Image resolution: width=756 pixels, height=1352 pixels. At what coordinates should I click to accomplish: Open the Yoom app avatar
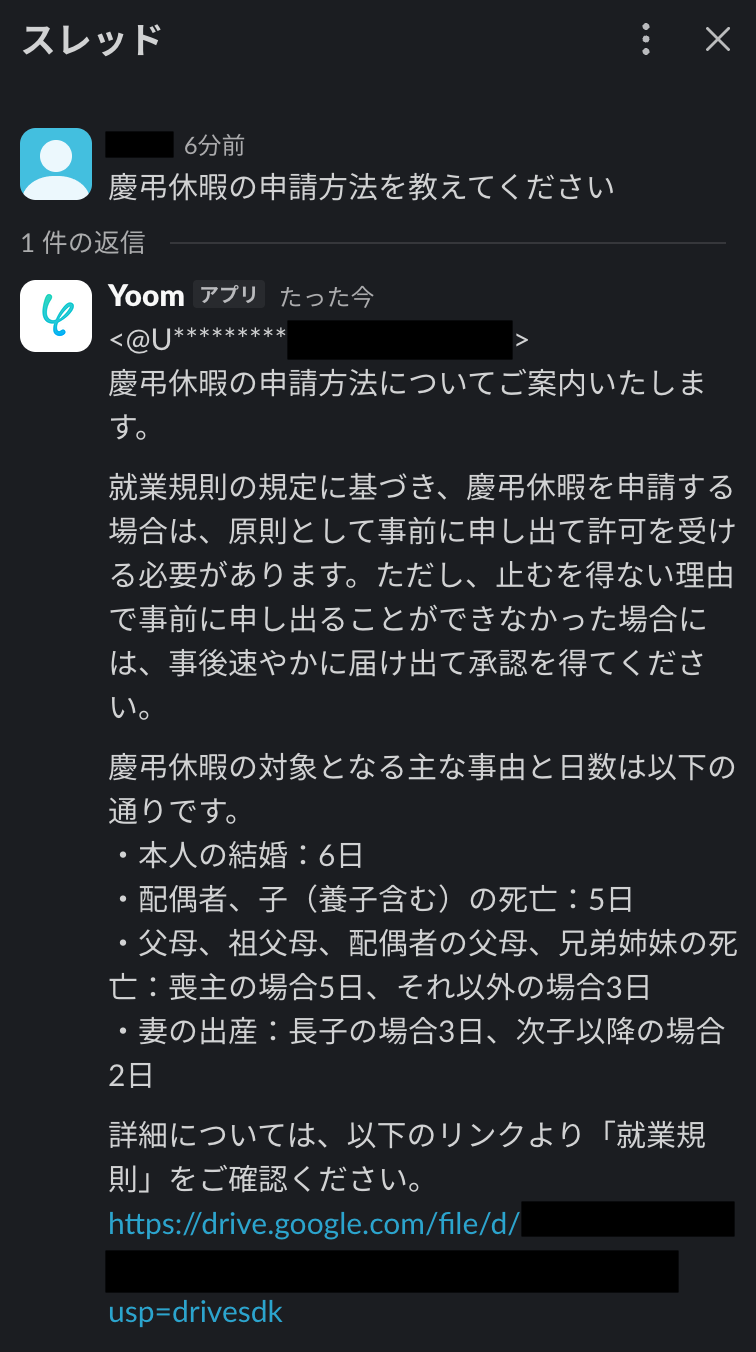click(x=56, y=316)
